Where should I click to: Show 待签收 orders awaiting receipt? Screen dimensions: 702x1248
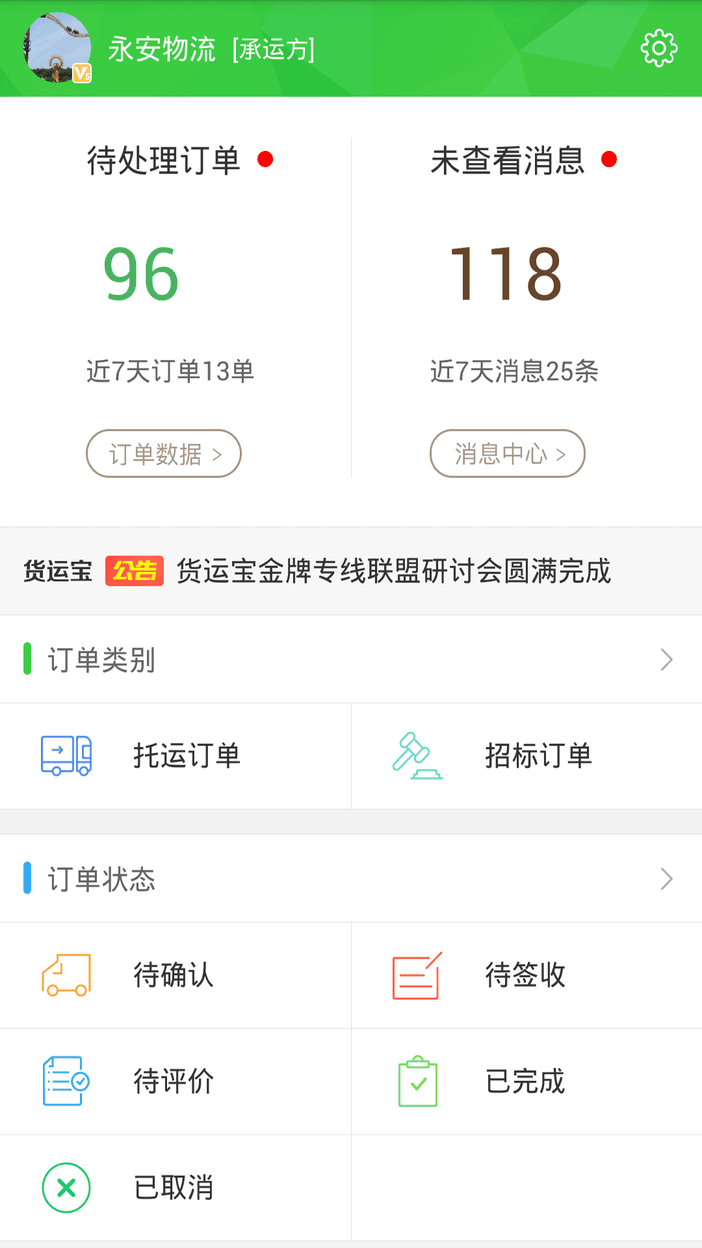coord(527,975)
